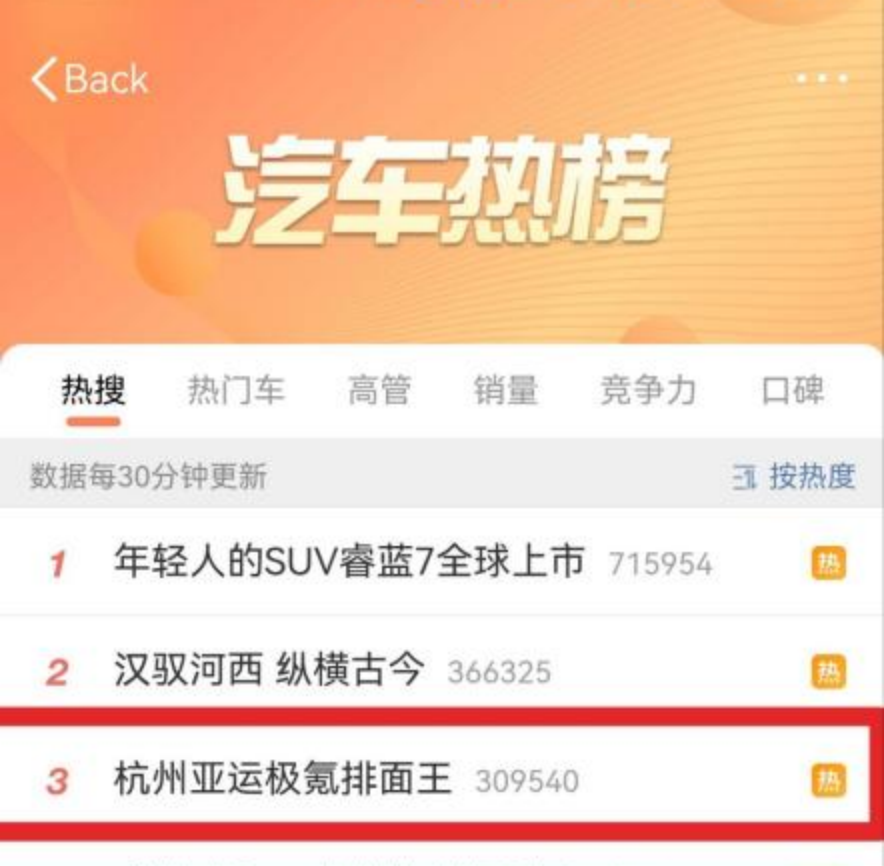Image resolution: width=884 pixels, height=866 pixels.
Task: Open the 高管 tab
Action: [378, 390]
